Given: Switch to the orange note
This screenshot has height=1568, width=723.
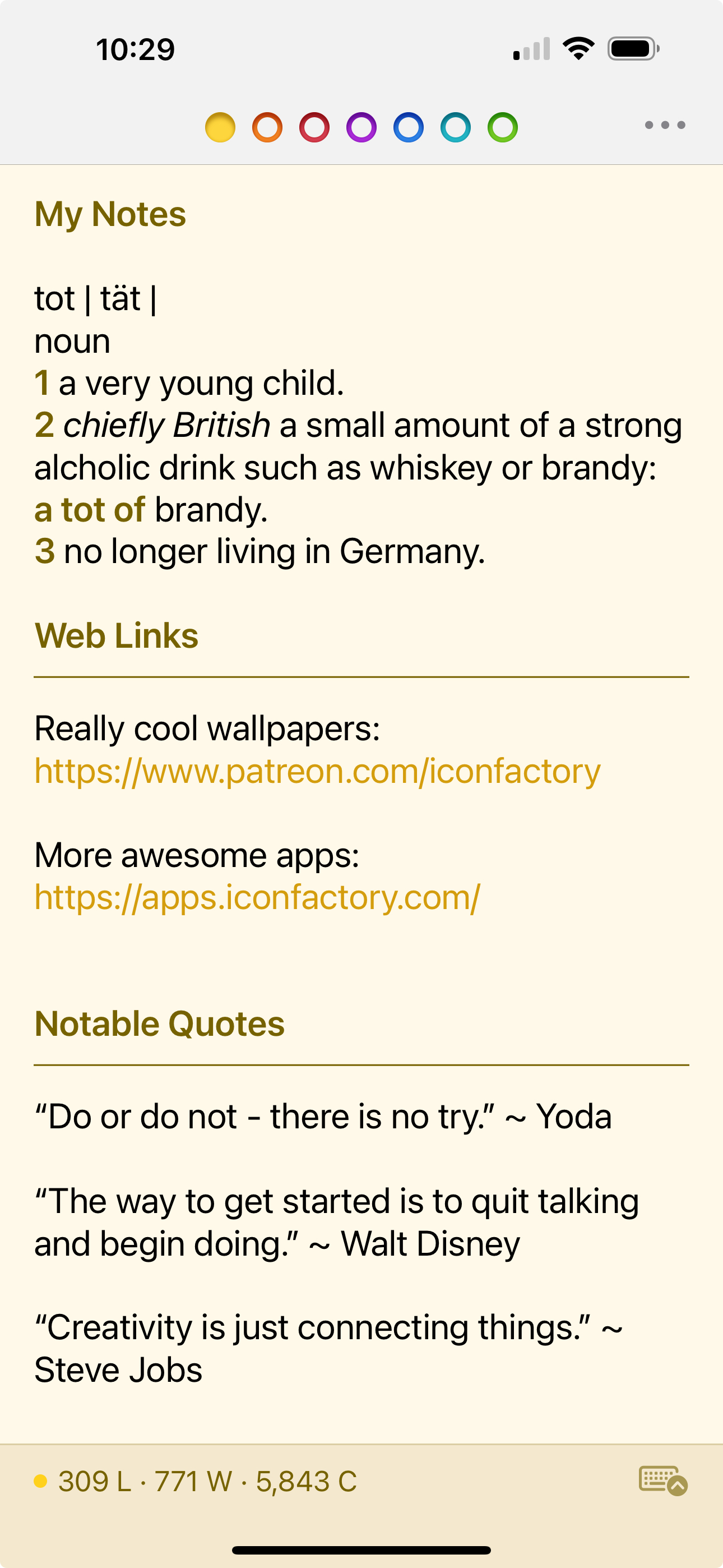Looking at the screenshot, I should [x=267, y=127].
